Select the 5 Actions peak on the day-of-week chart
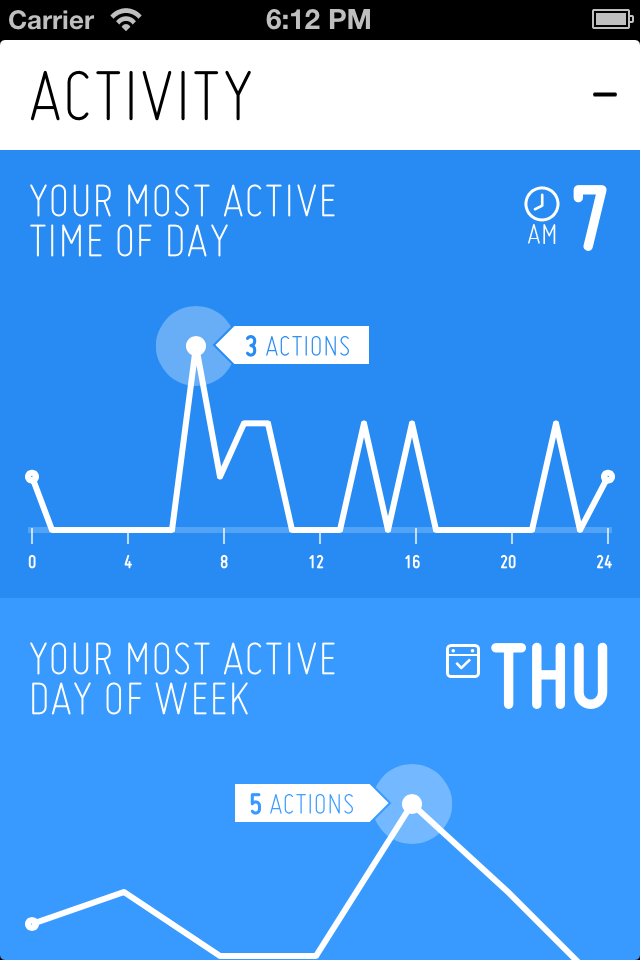 [412, 803]
